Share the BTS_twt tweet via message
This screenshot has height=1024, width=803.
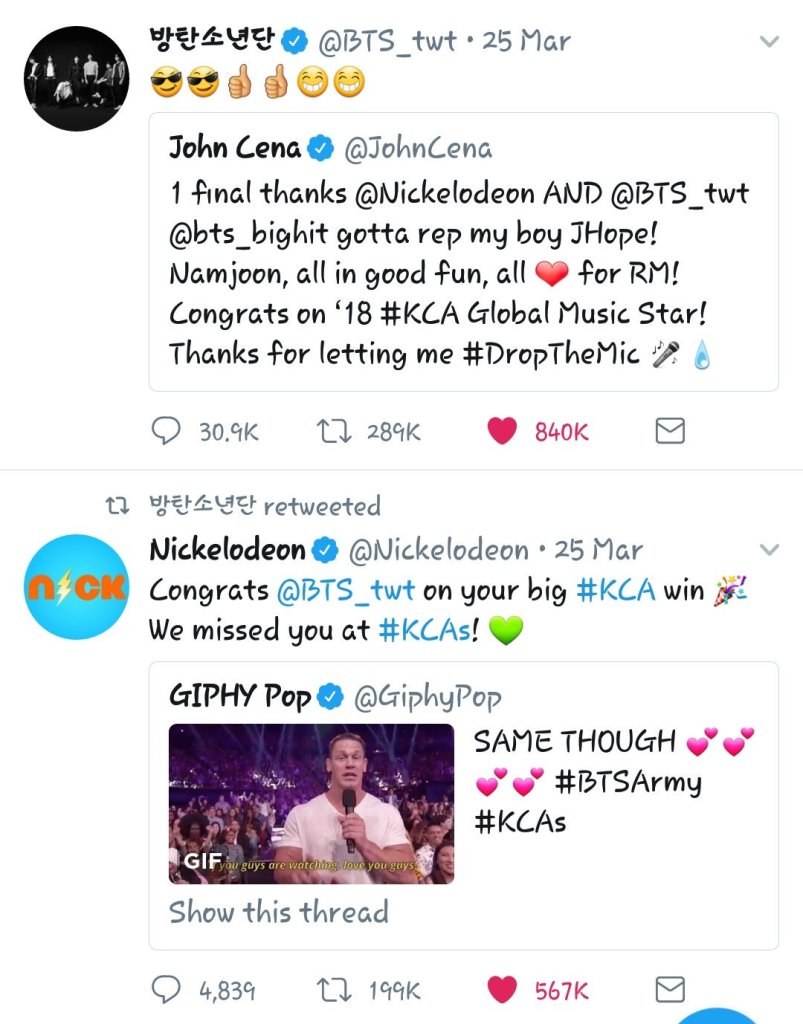(x=669, y=431)
